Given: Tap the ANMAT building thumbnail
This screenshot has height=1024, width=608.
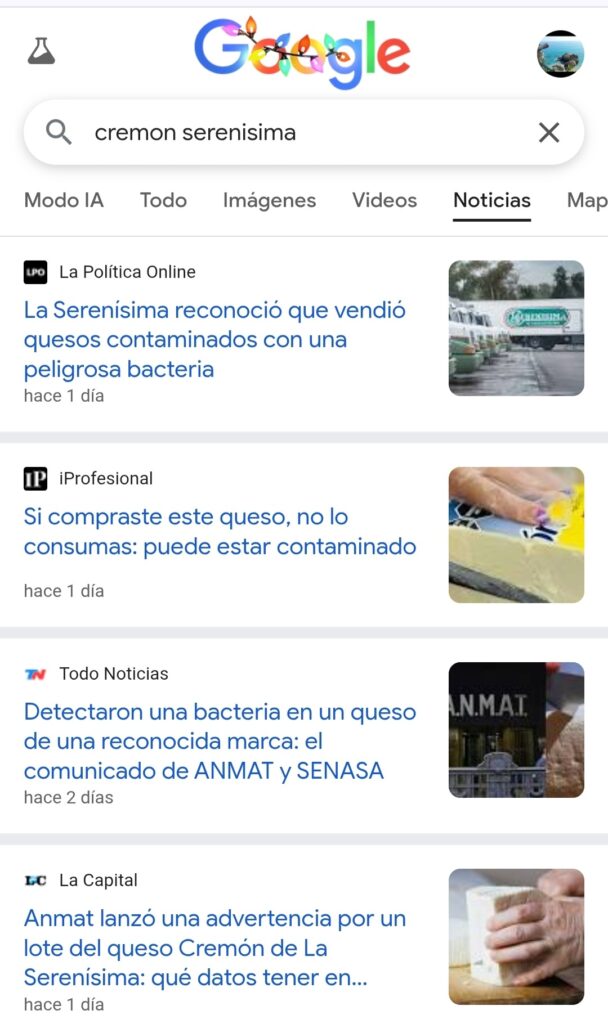Looking at the screenshot, I should [x=516, y=729].
